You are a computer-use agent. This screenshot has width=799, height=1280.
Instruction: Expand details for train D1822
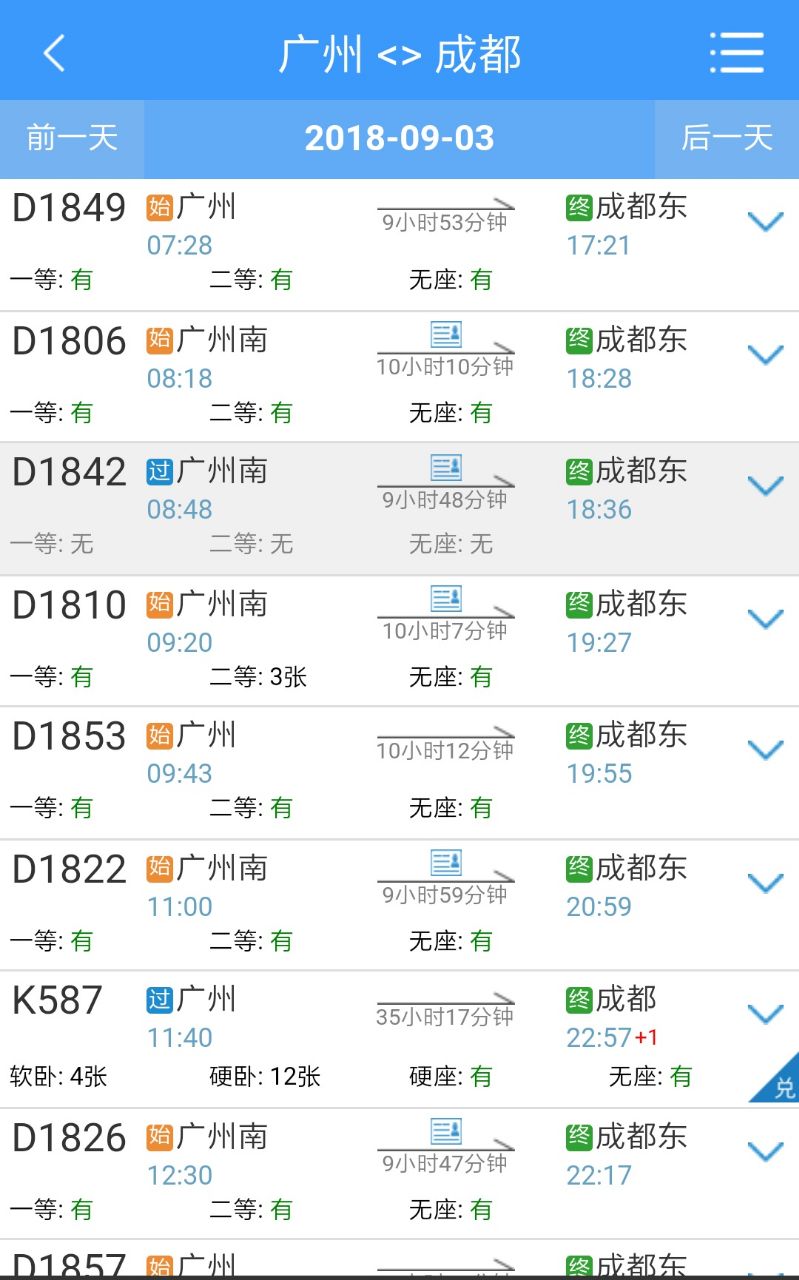click(766, 883)
